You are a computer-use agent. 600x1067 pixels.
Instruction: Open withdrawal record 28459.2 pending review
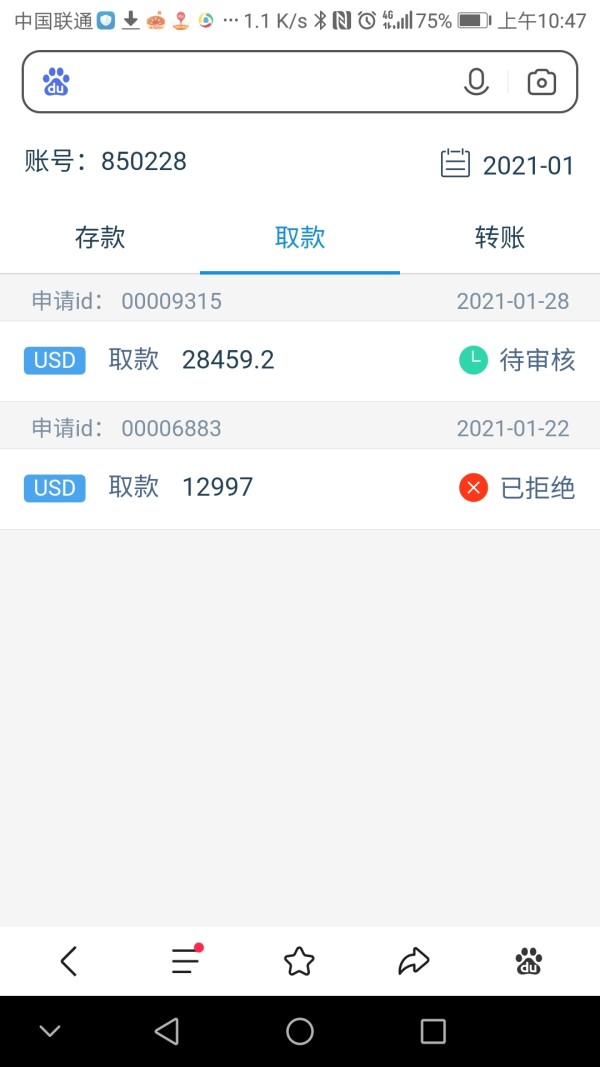(300, 360)
